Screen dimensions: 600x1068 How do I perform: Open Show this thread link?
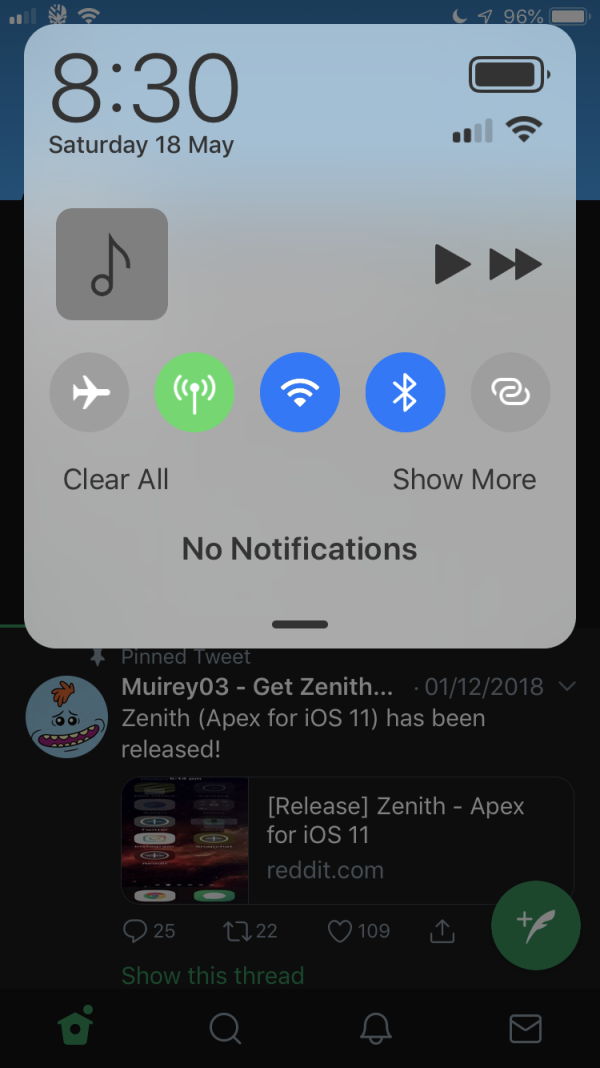click(212, 975)
